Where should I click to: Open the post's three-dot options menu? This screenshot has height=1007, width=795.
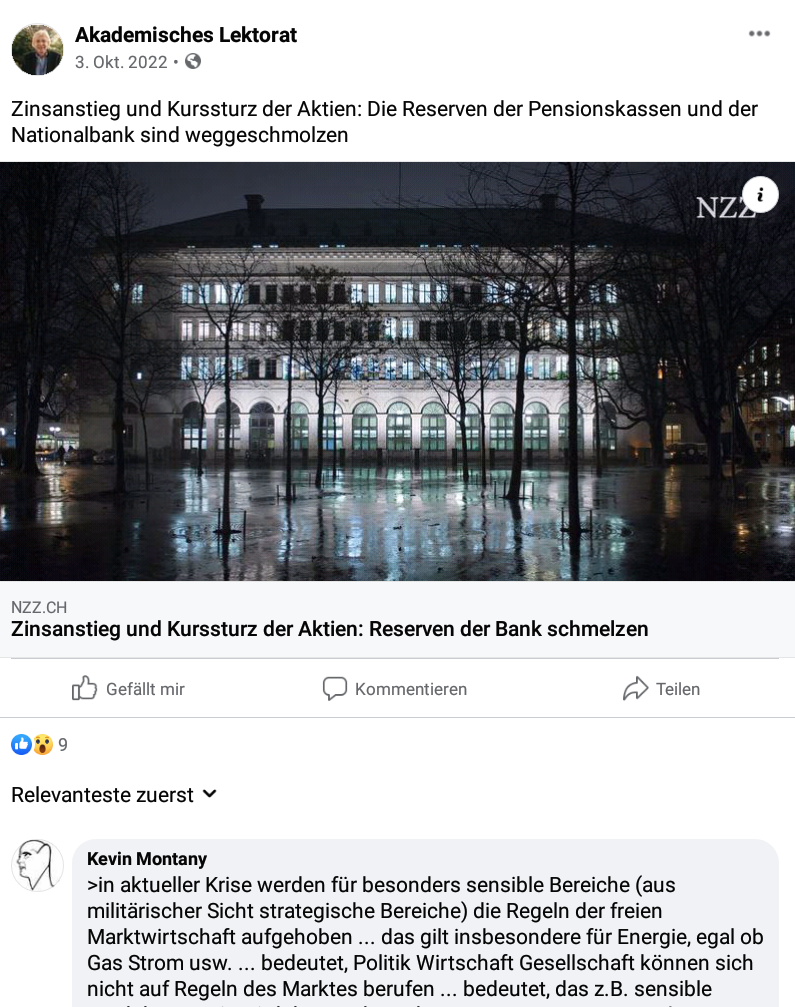click(759, 34)
